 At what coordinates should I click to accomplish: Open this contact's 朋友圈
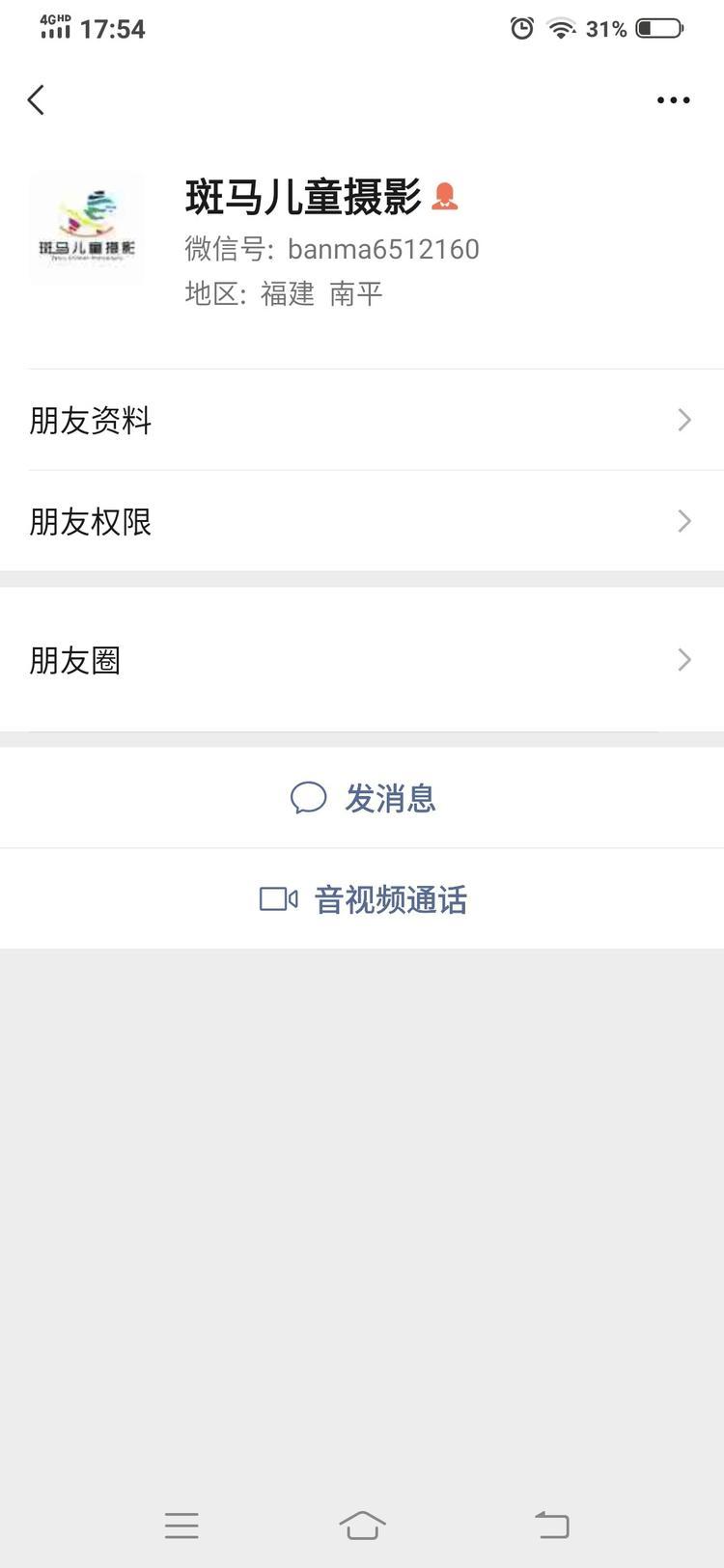point(362,660)
